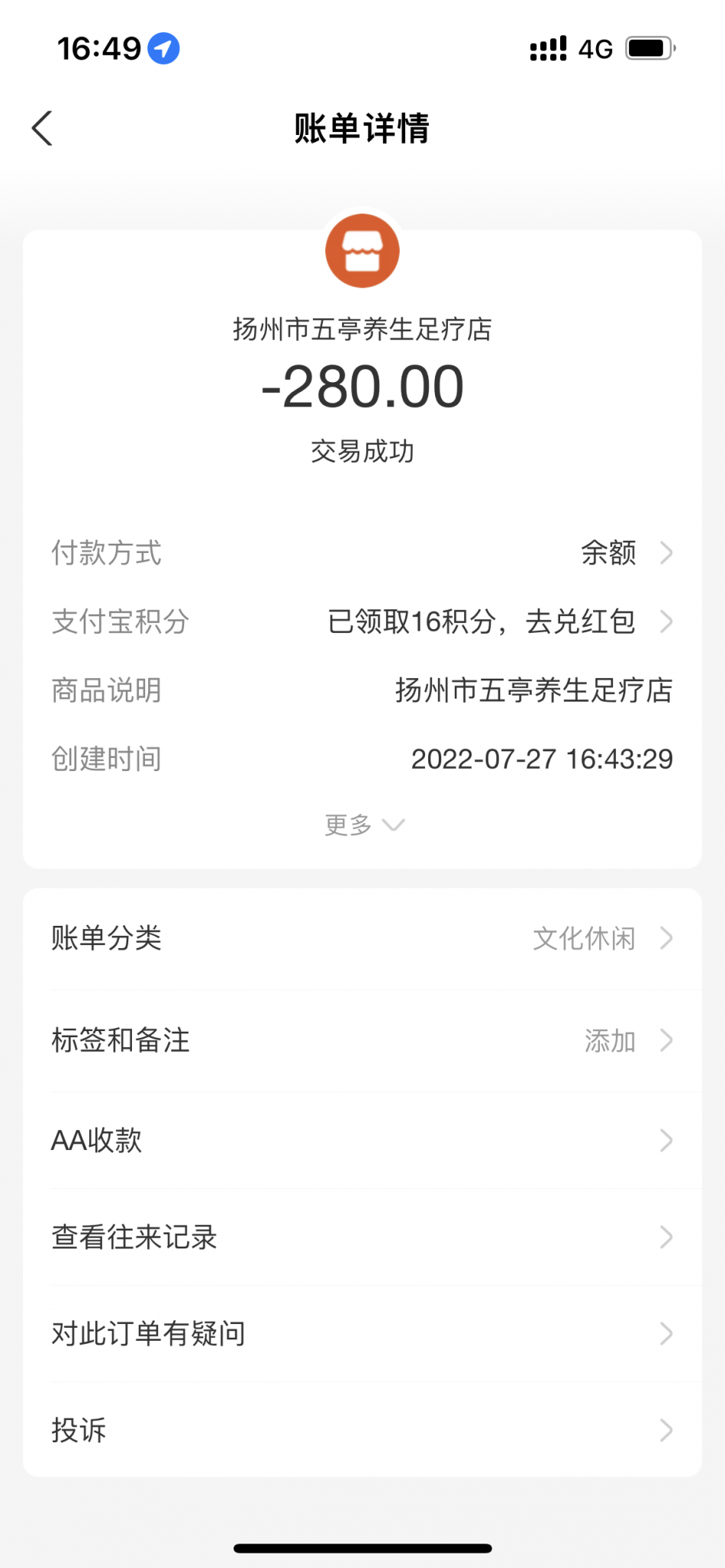The width and height of the screenshot is (725, 1568).
Task: File a 投诉 complaint
Action: [x=362, y=1430]
